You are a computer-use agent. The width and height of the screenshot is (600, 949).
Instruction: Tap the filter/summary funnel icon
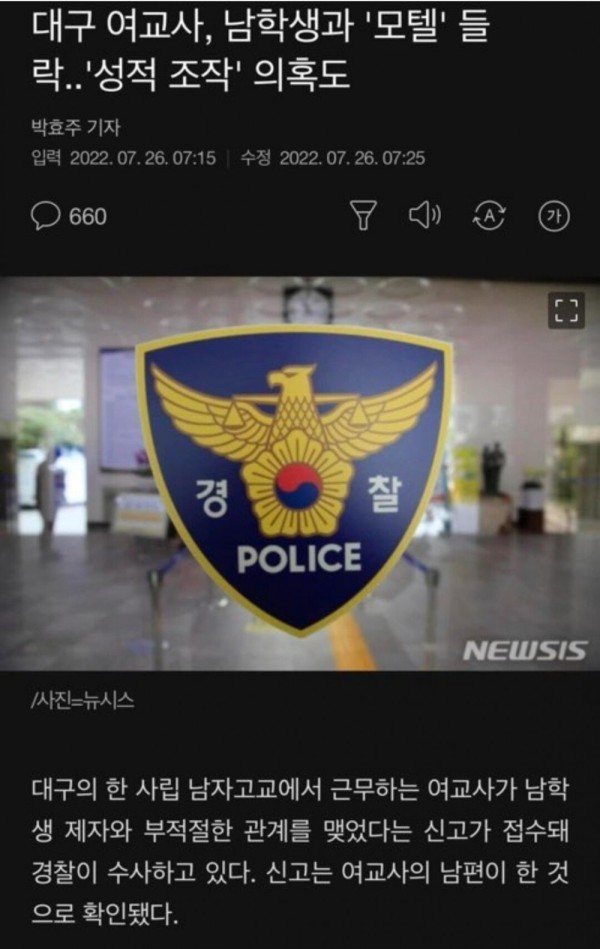(363, 215)
